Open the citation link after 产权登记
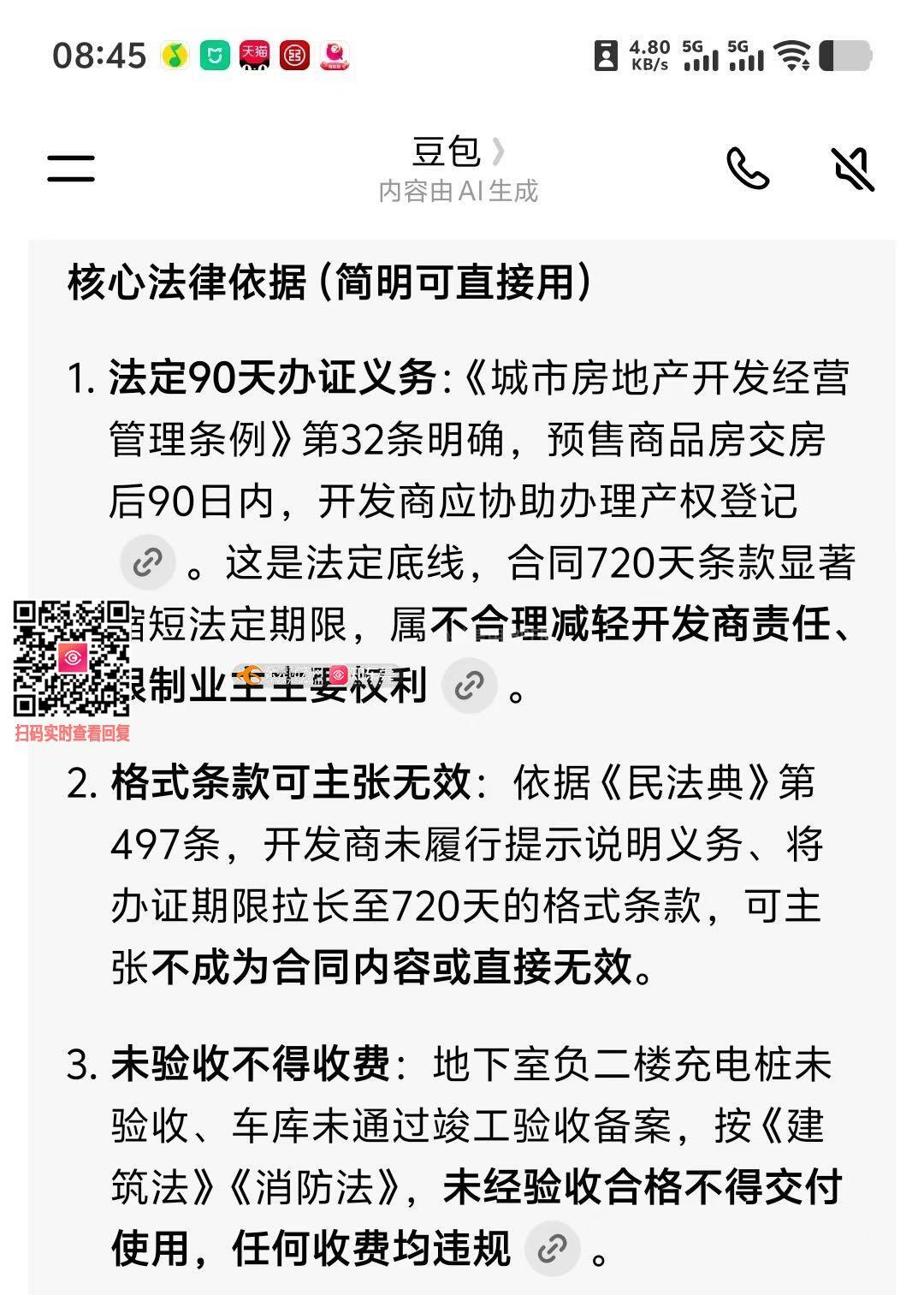Screen dimensions: 924x1295 click(148, 562)
